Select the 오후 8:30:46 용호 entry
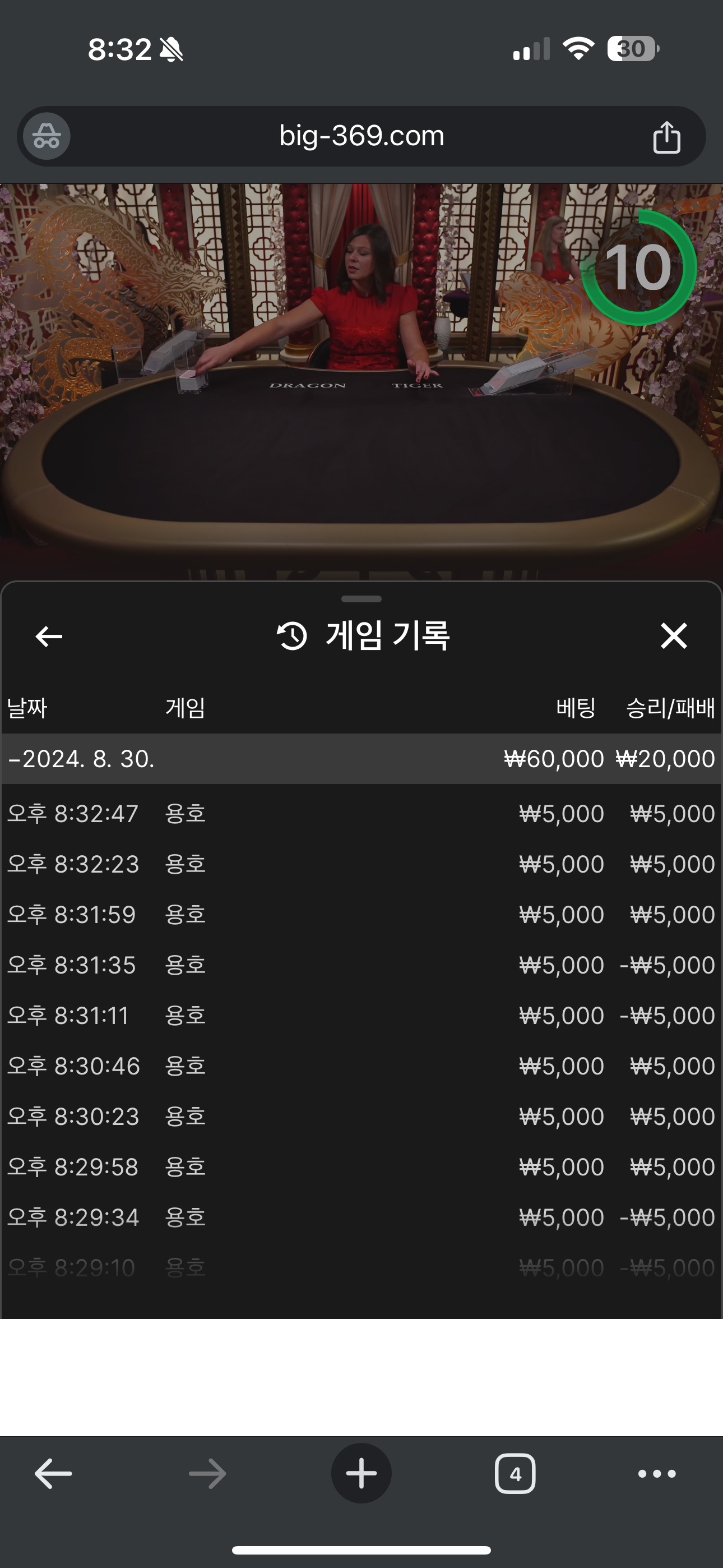Viewport: 723px width, 1568px height. 361,1067
